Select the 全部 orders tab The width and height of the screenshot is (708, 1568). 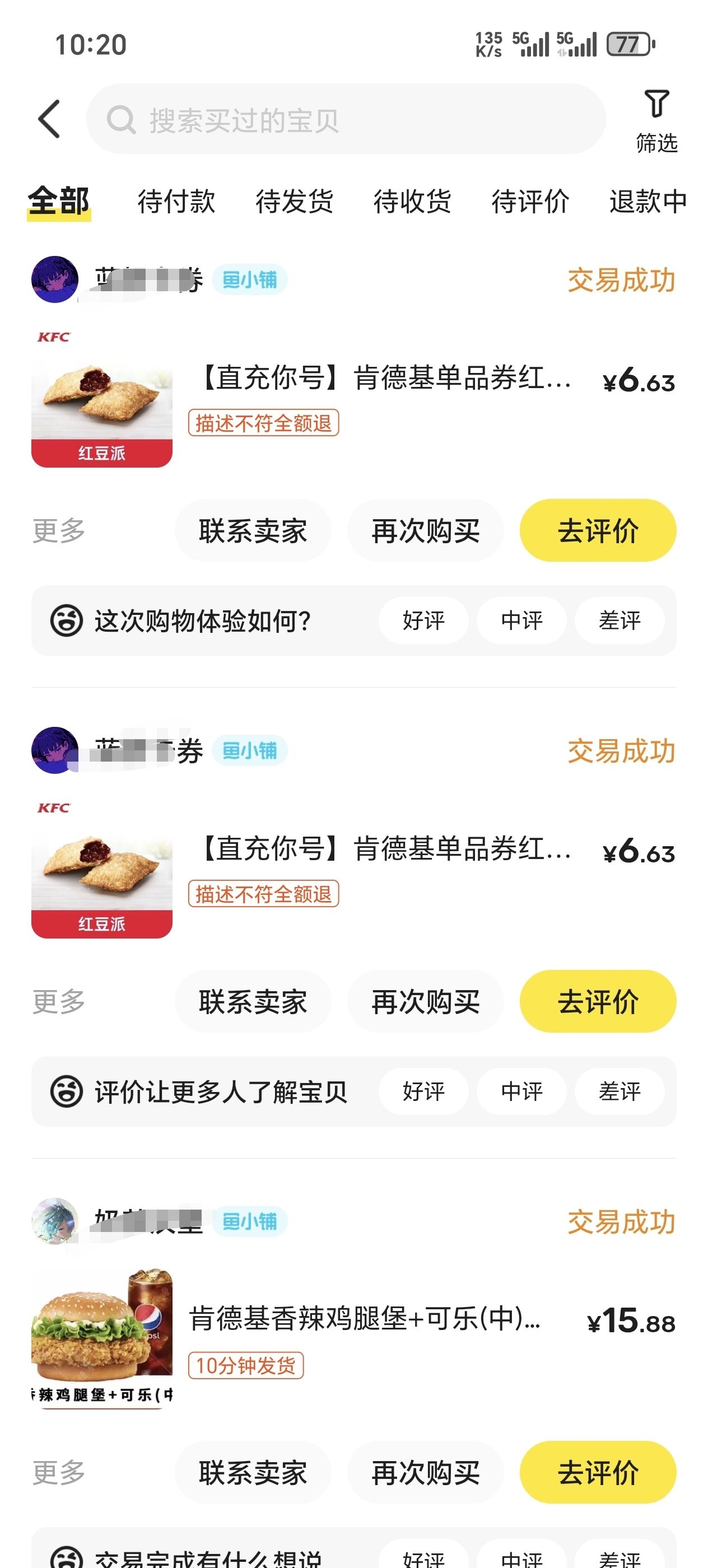(x=59, y=202)
